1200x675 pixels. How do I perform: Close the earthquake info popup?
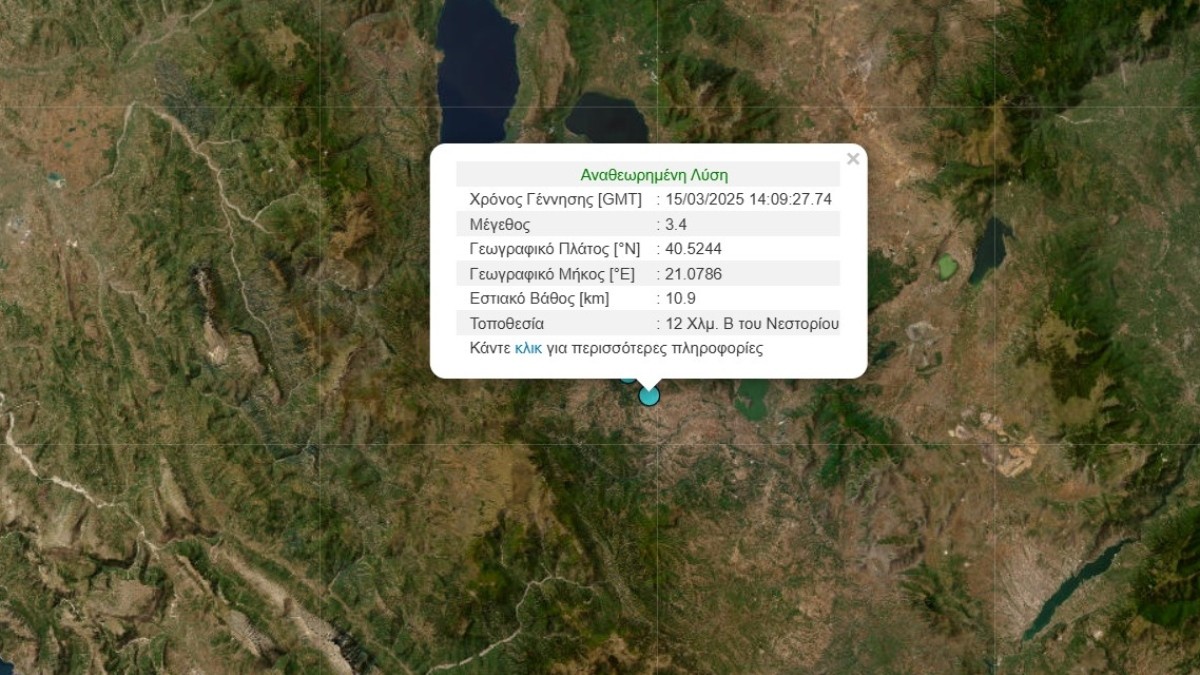pyautogui.click(x=852, y=159)
